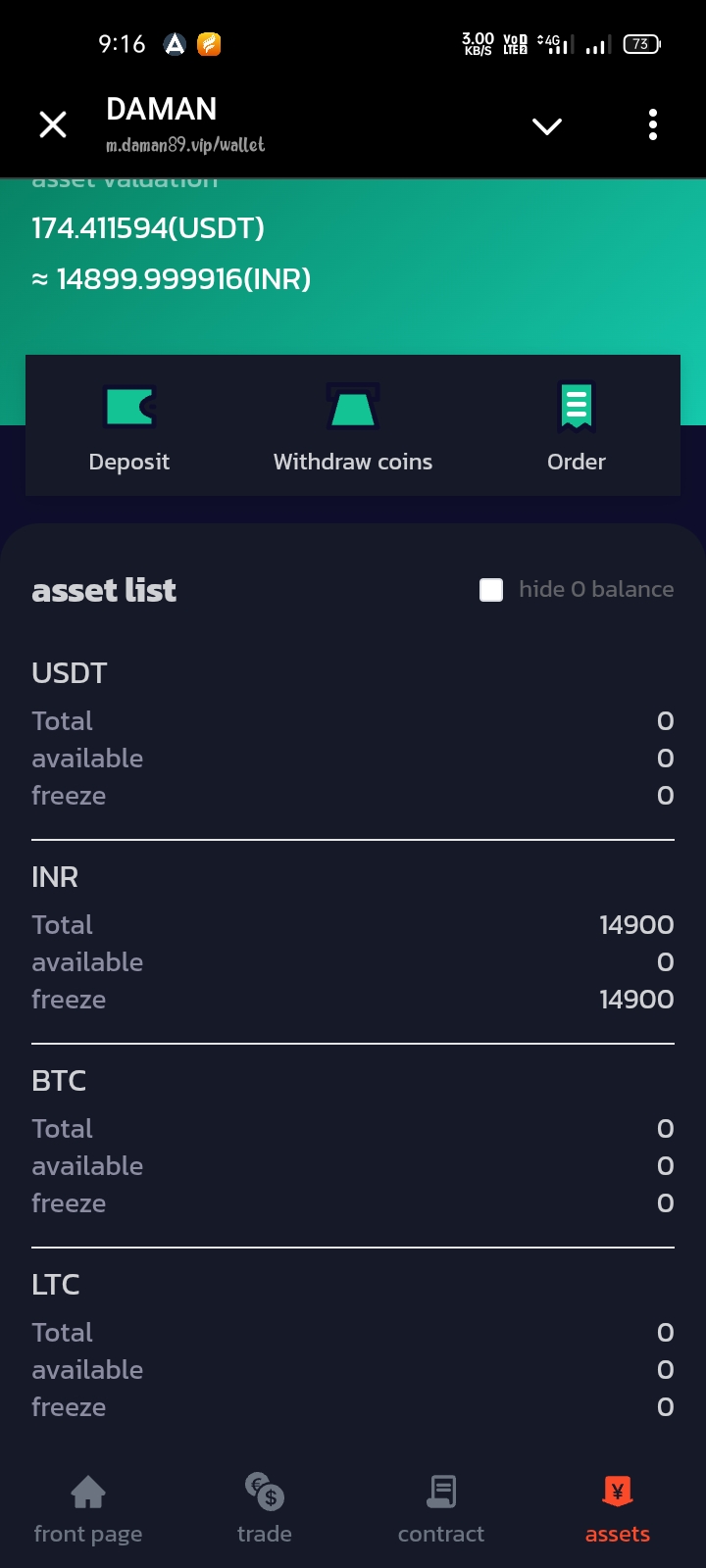Go to the front page tab
Image resolution: width=706 pixels, height=1568 pixels.
[x=88, y=1509]
